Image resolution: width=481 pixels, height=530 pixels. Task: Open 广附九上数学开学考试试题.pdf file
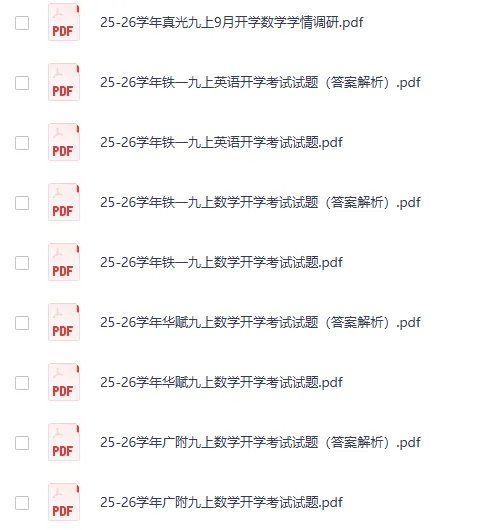[x=221, y=503]
